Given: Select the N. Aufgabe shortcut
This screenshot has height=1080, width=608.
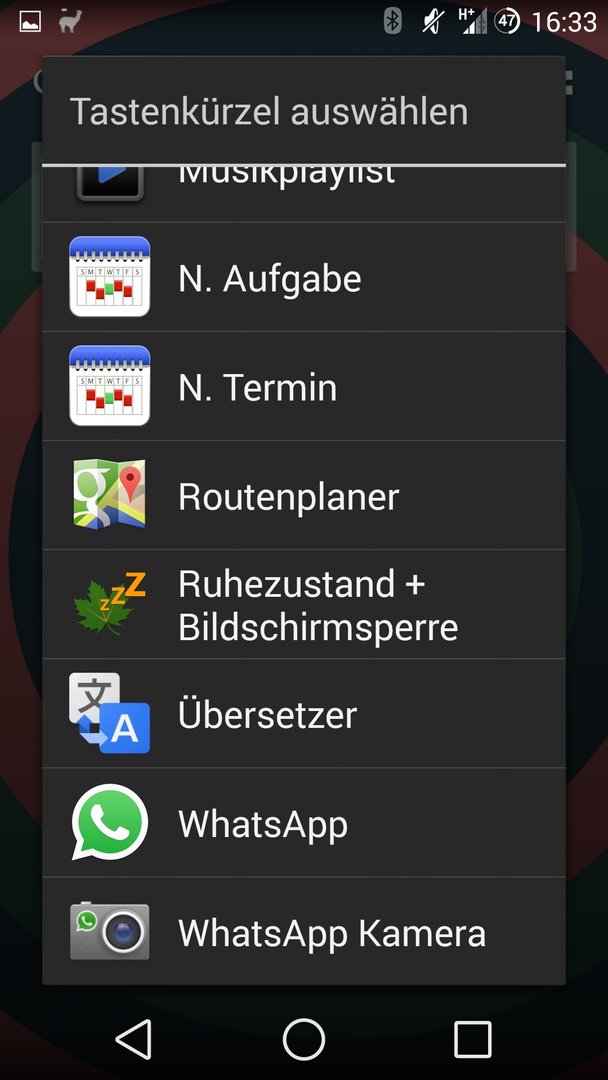Looking at the screenshot, I should (x=304, y=277).
